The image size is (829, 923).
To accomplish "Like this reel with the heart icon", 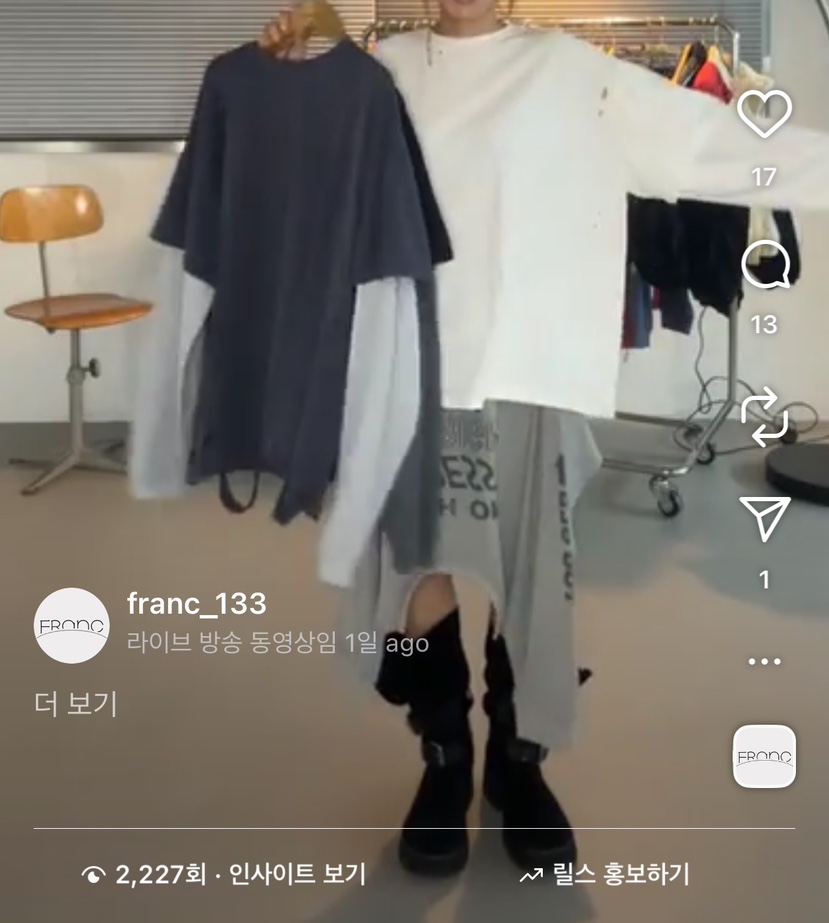I will click(x=764, y=114).
